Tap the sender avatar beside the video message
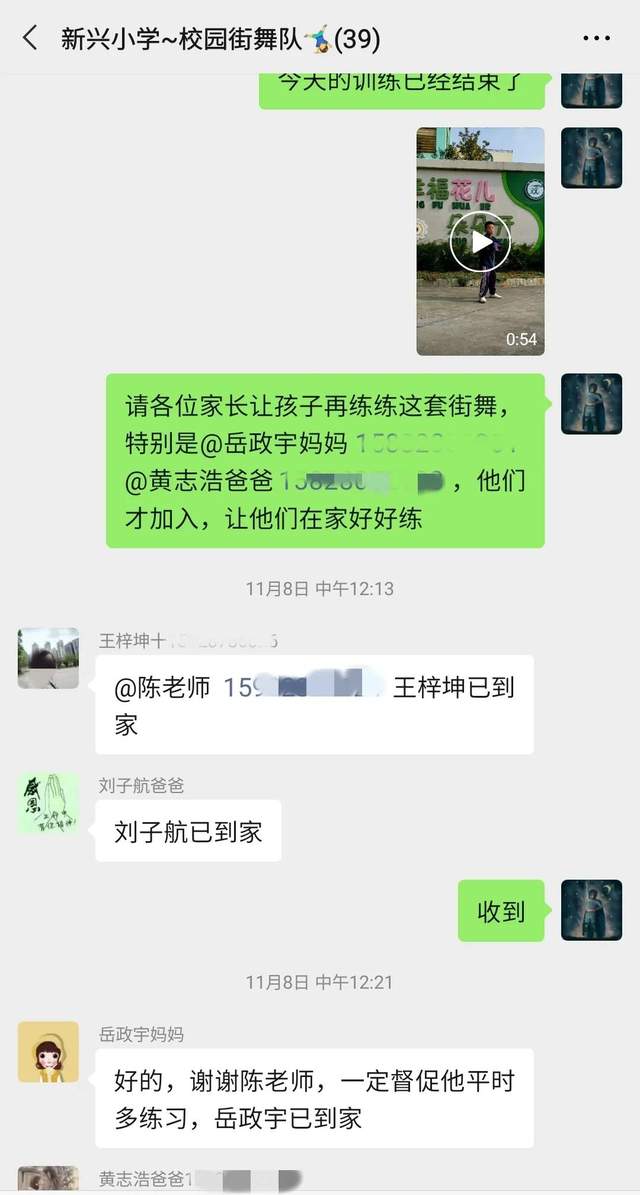 pos(591,158)
